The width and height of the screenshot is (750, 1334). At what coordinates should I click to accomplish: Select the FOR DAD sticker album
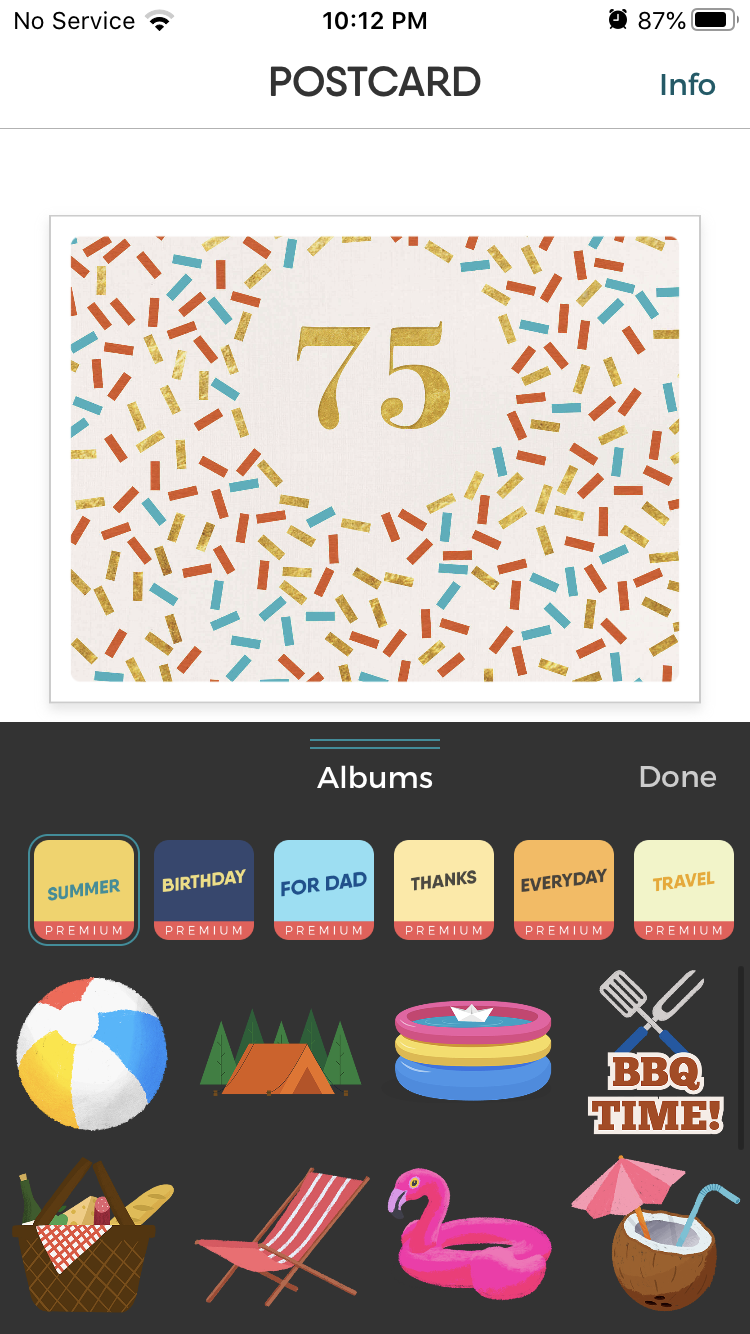coord(323,889)
